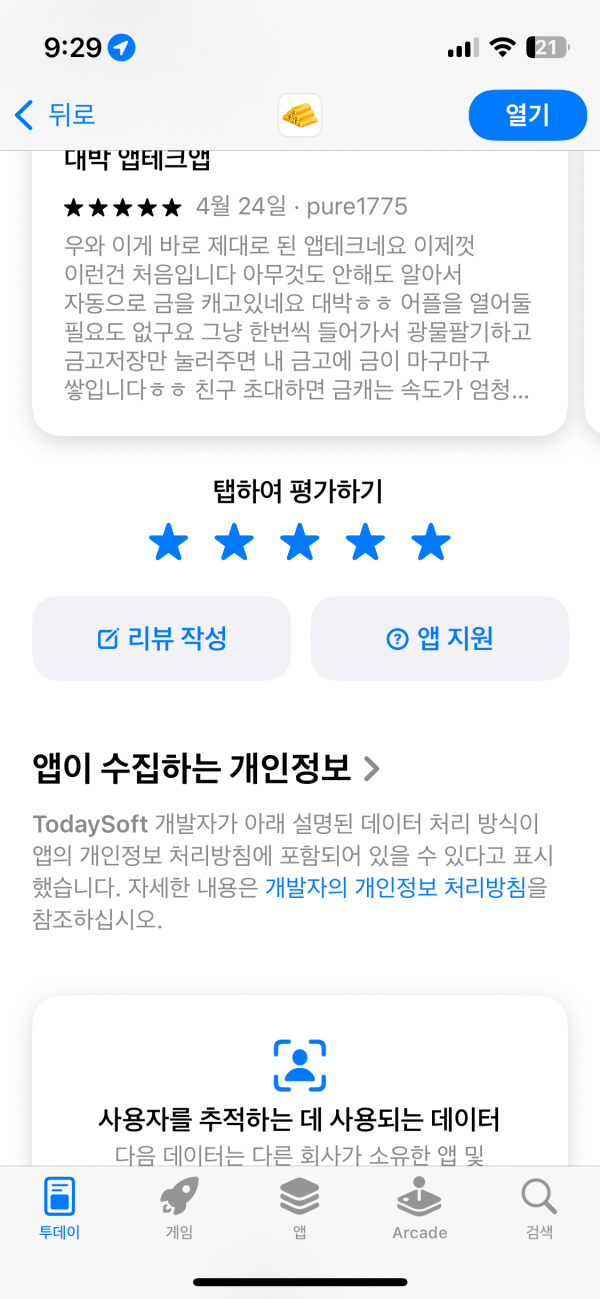This screenshot has width=600, height=1299.
Task: Rate the app one star
Action: [x=168, y=544]
